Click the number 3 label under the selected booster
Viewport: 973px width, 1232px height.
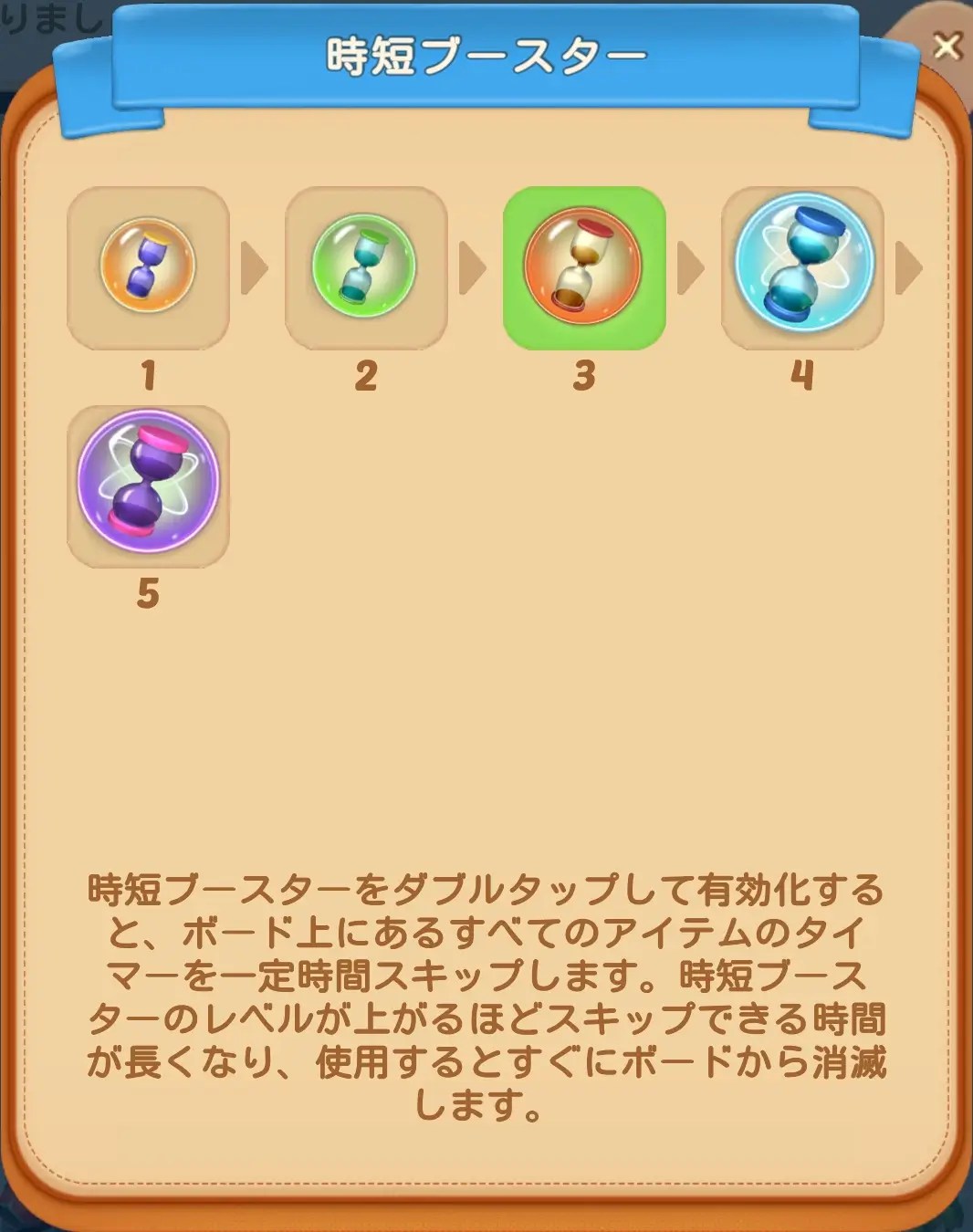point(584,374)
